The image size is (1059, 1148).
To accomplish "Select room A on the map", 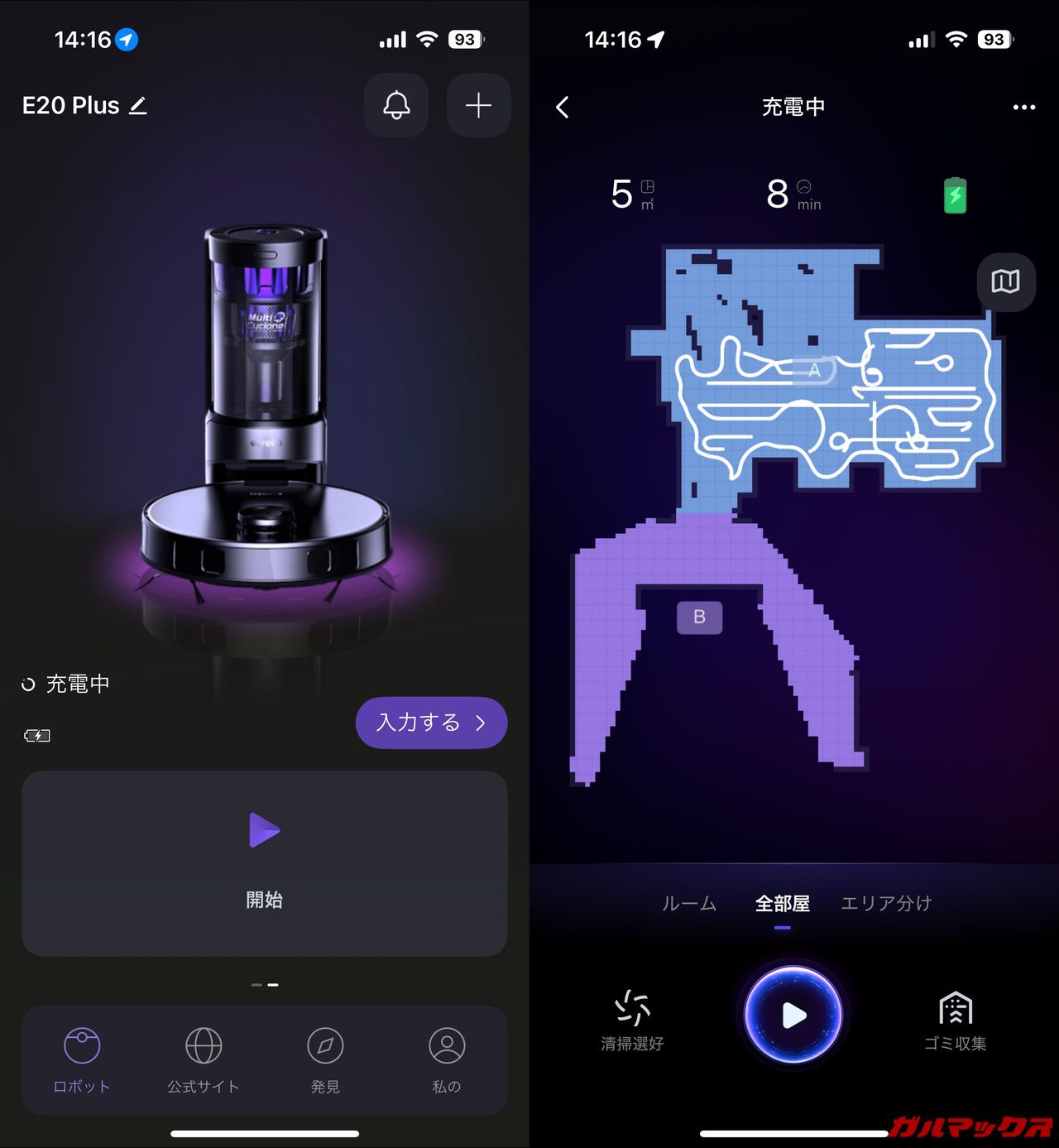I will [x=814, y=370].
